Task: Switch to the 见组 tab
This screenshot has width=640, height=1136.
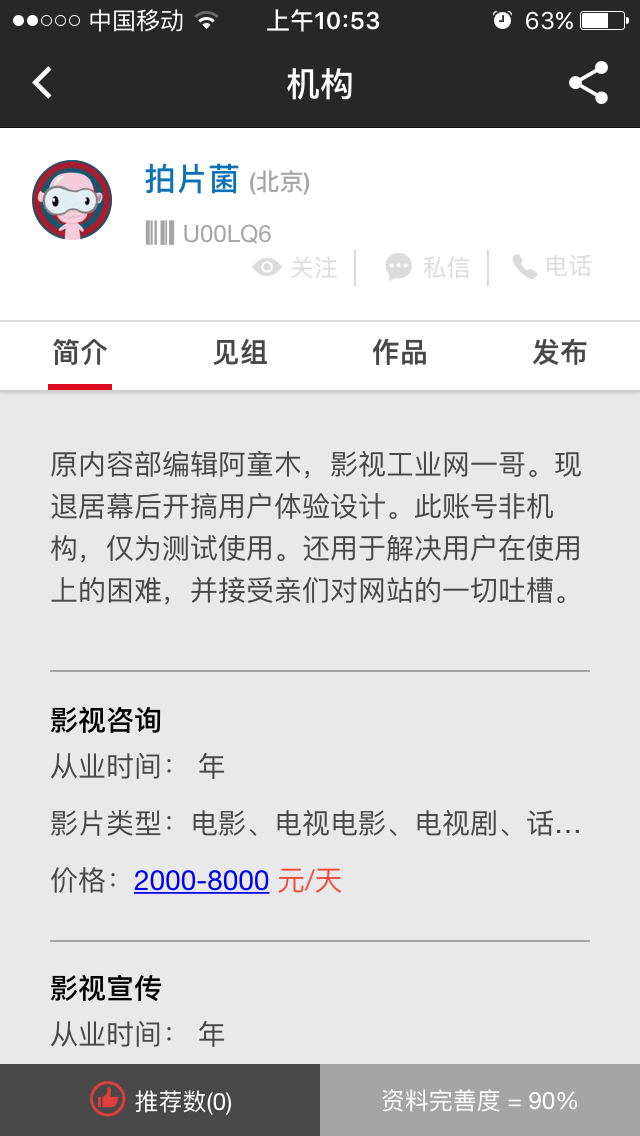Action: pos(240,353)
